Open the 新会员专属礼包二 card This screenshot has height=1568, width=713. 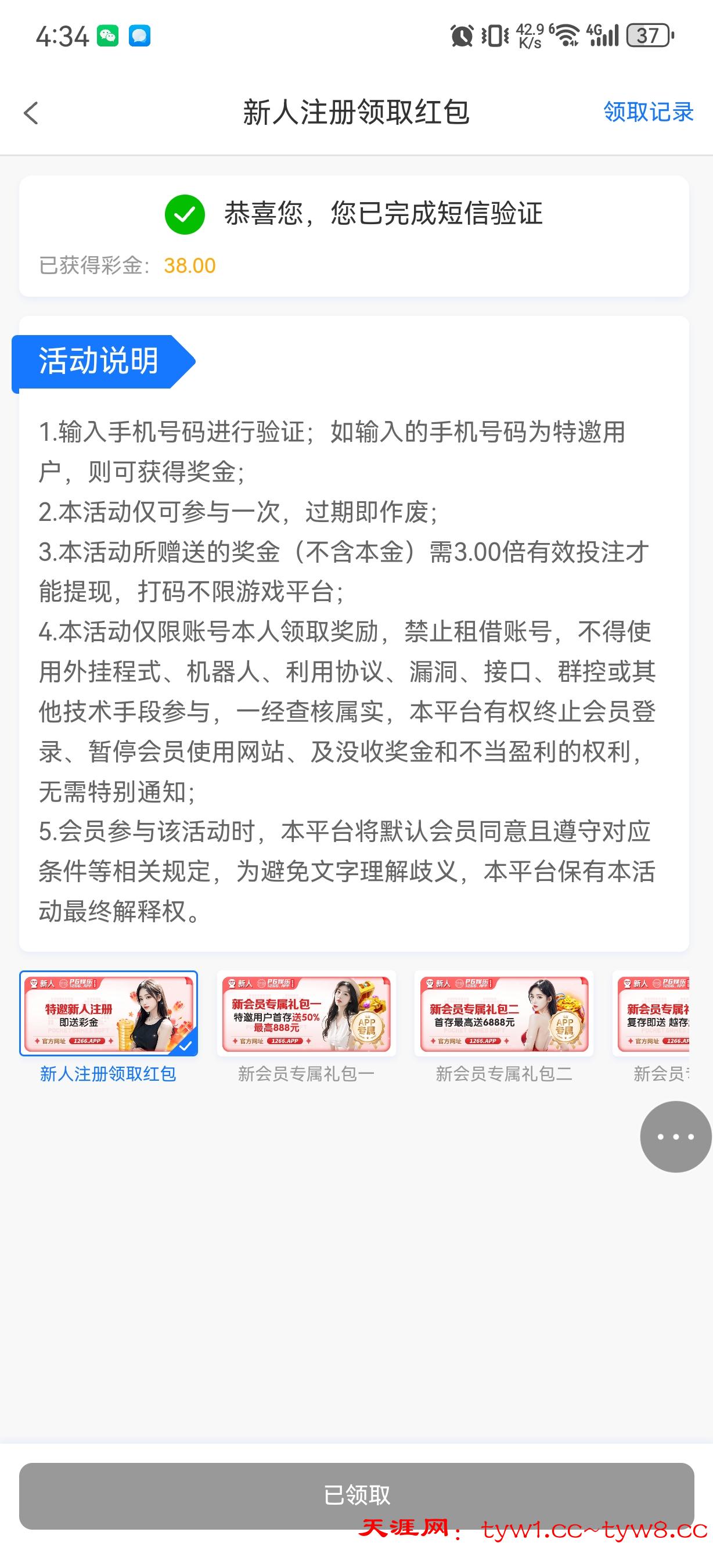click(x=504, y=1013)
